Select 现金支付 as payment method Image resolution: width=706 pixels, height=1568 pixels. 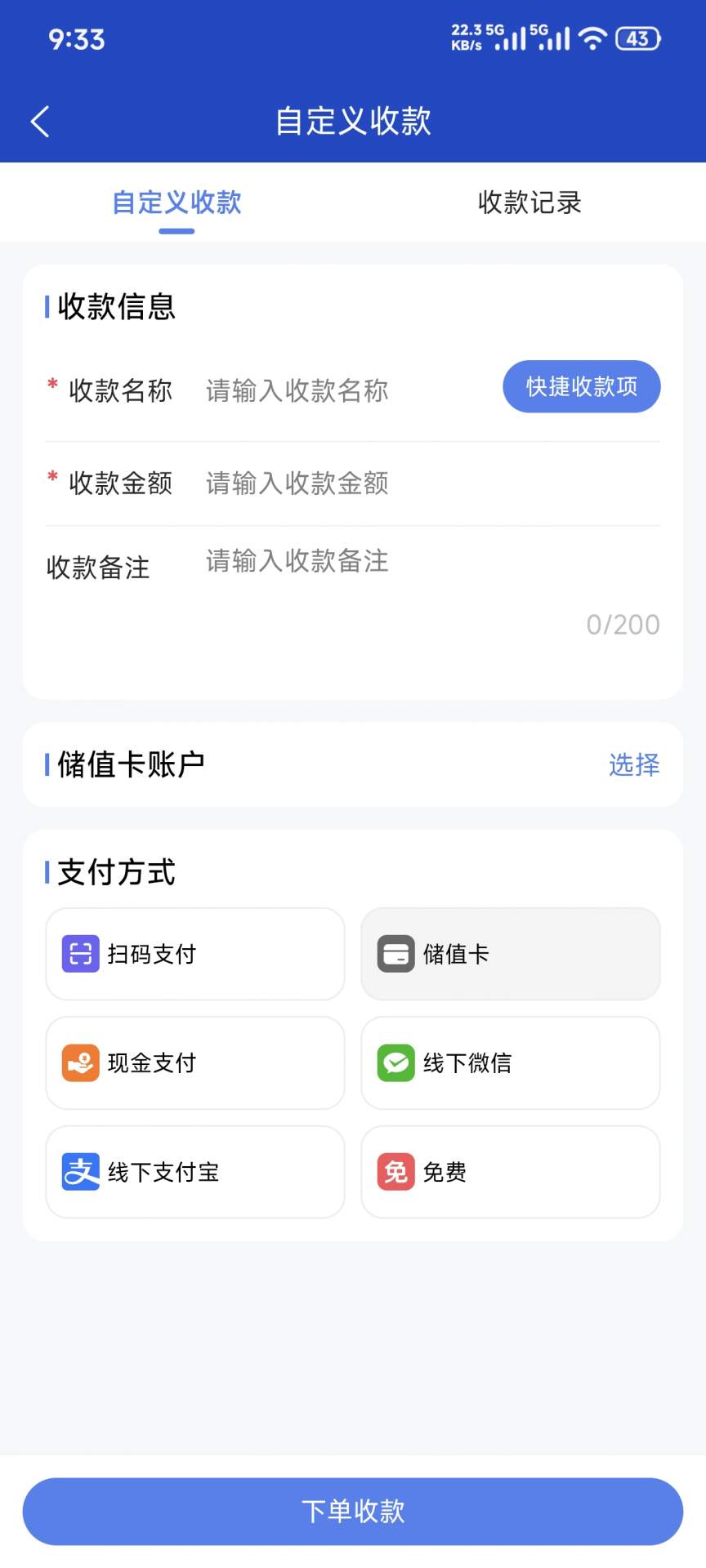point(195,1062)
